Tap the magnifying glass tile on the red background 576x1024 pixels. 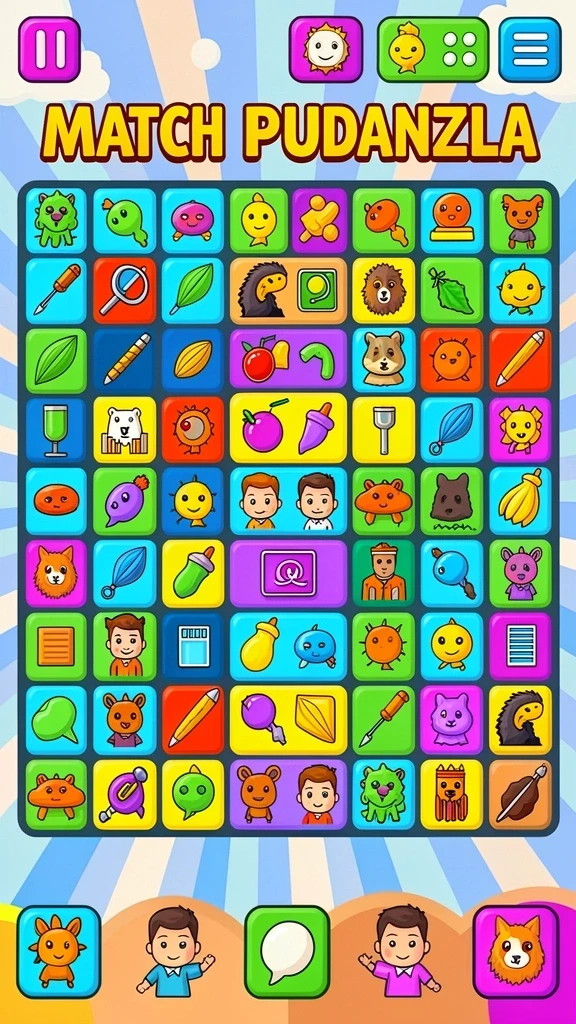tap(125, 291)
